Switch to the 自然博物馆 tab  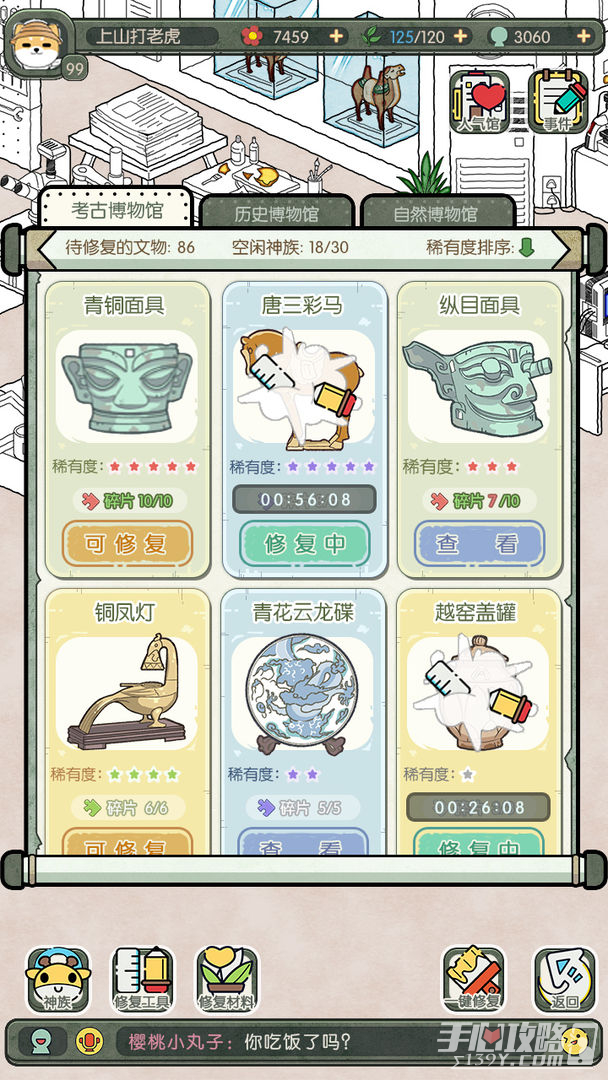pyautogui.click(x=435, y=213)
